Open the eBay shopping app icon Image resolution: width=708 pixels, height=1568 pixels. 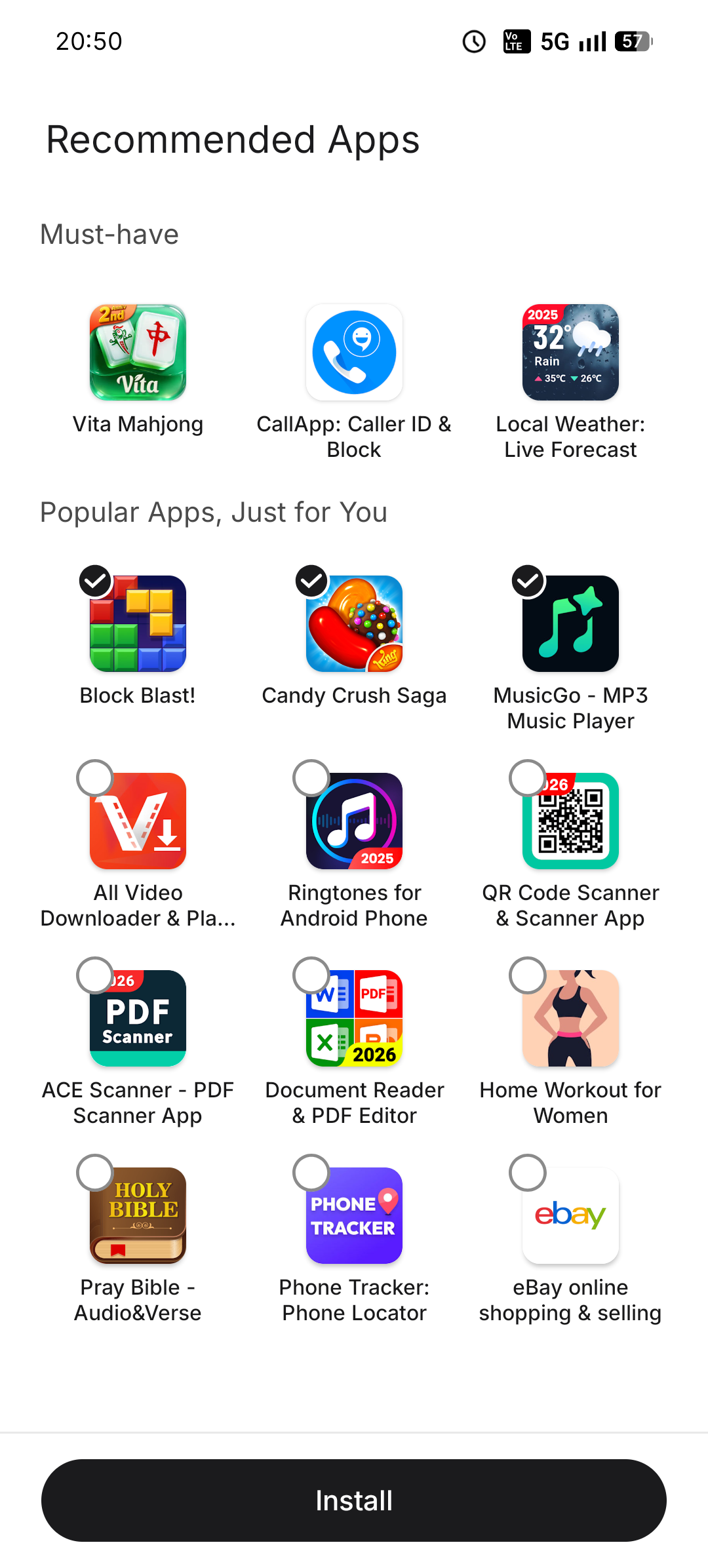570,1215
